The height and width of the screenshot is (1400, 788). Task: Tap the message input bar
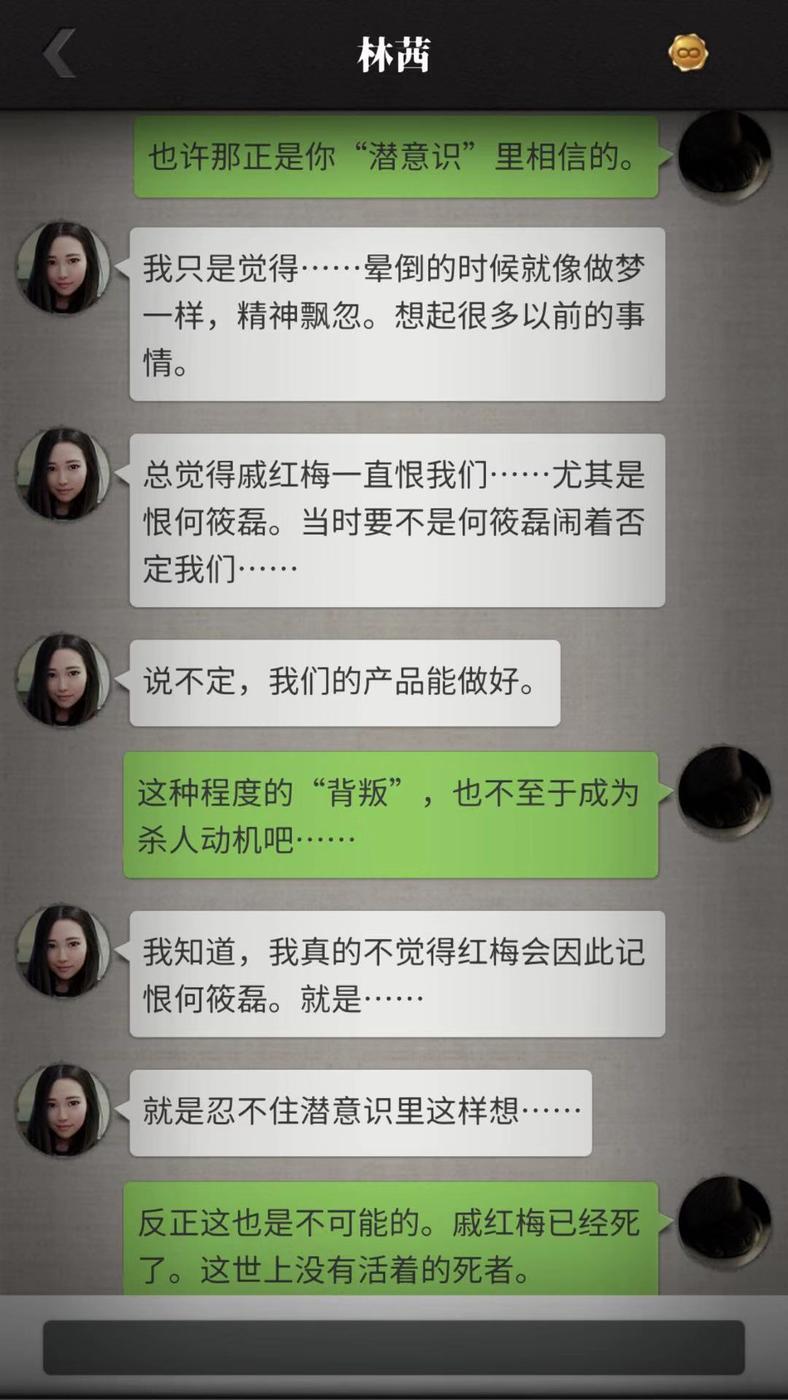[x=393, y=1347]
